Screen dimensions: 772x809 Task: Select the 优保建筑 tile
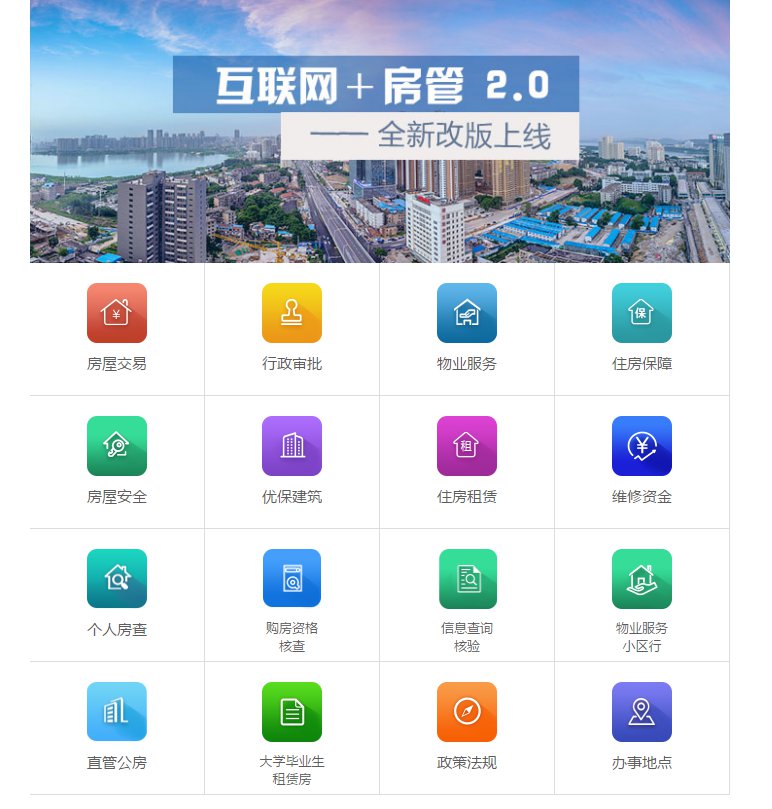click(x=292, y=461)
